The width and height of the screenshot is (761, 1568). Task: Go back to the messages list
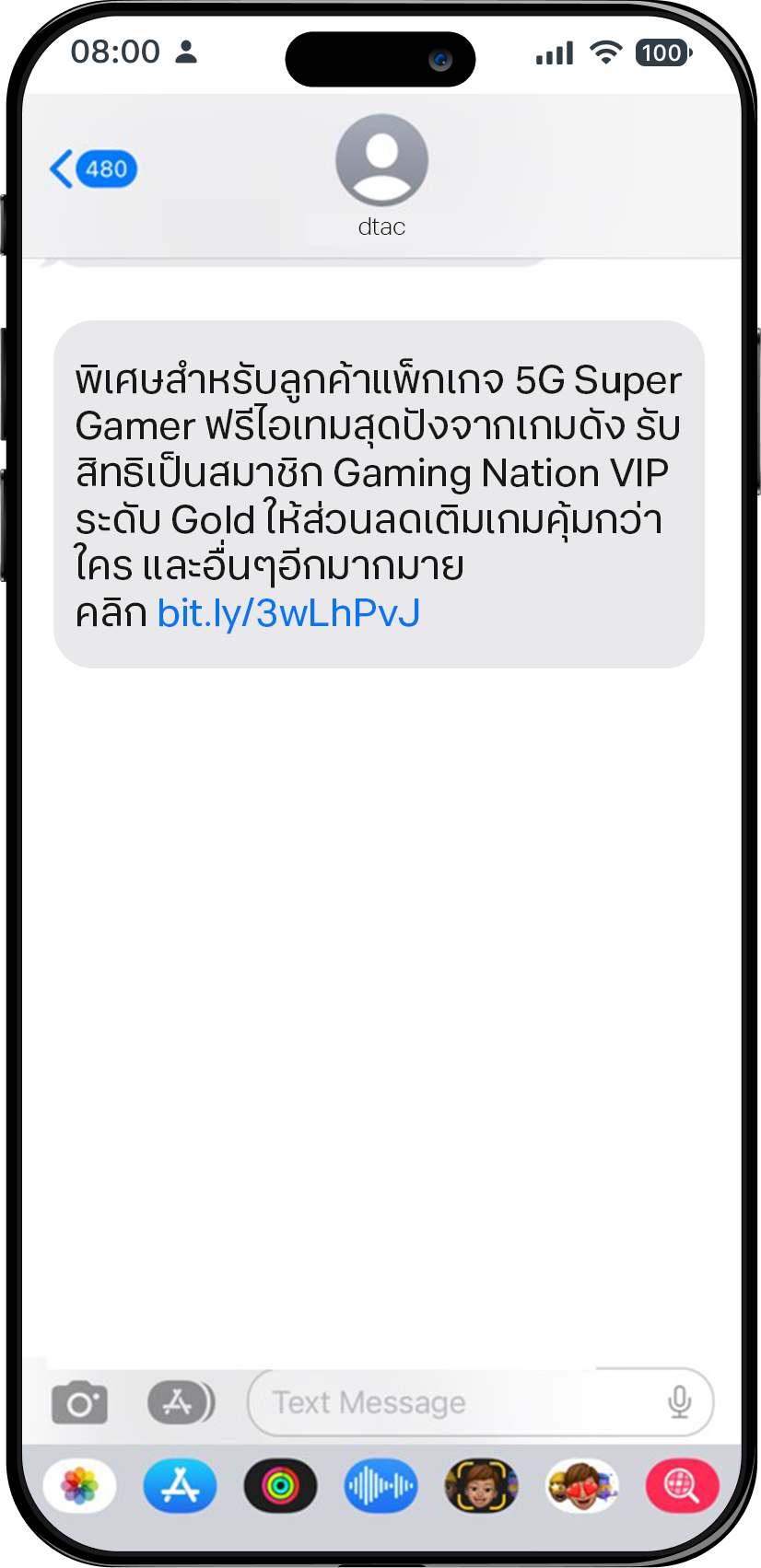point(91,169)
